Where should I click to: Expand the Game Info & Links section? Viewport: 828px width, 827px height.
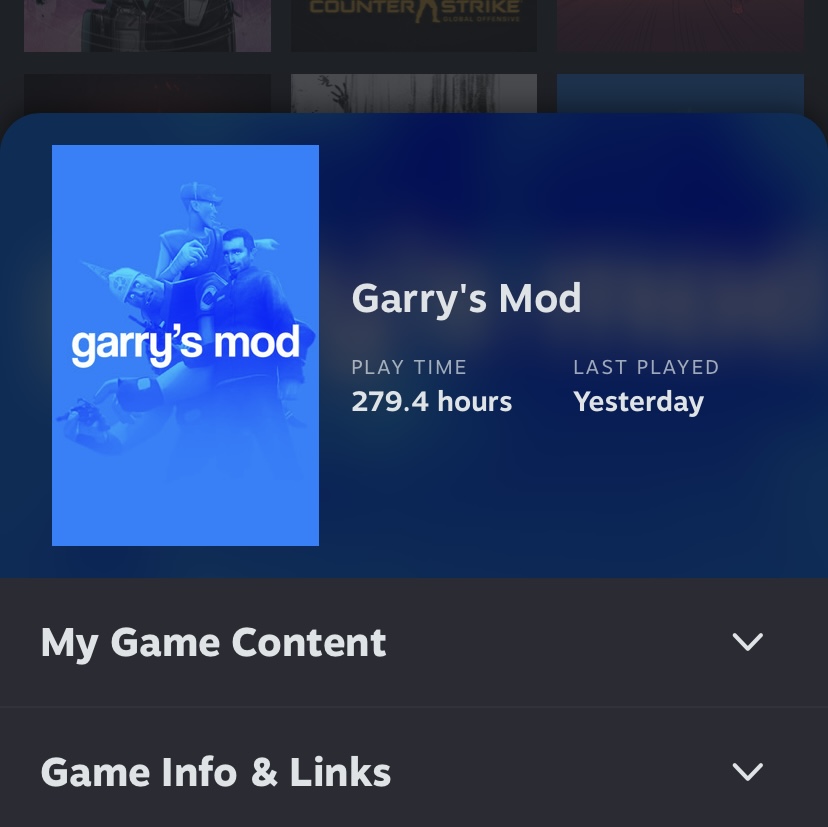click(747, 772)
